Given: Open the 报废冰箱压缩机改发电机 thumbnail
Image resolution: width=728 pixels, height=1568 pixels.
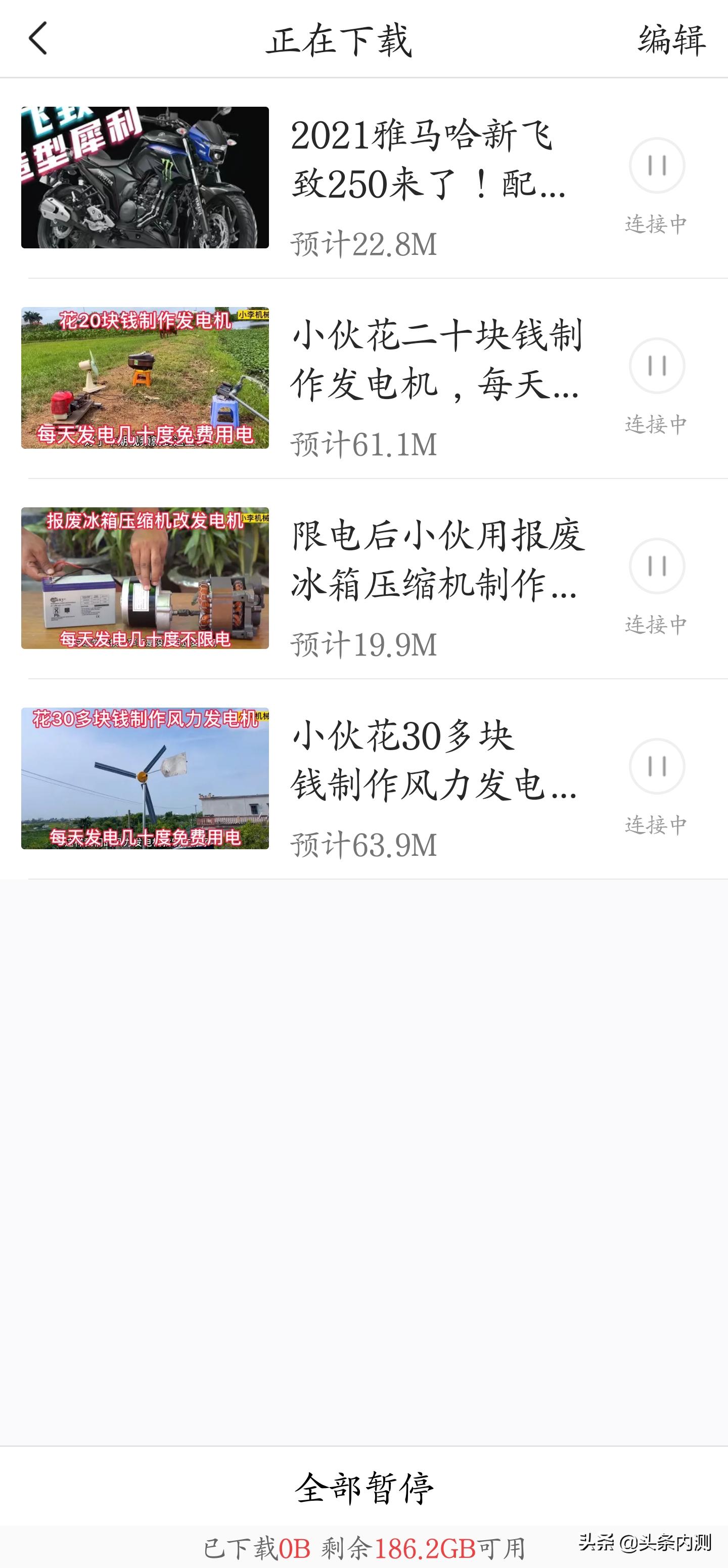Looking at the screenshot, I should pos(144,577).
